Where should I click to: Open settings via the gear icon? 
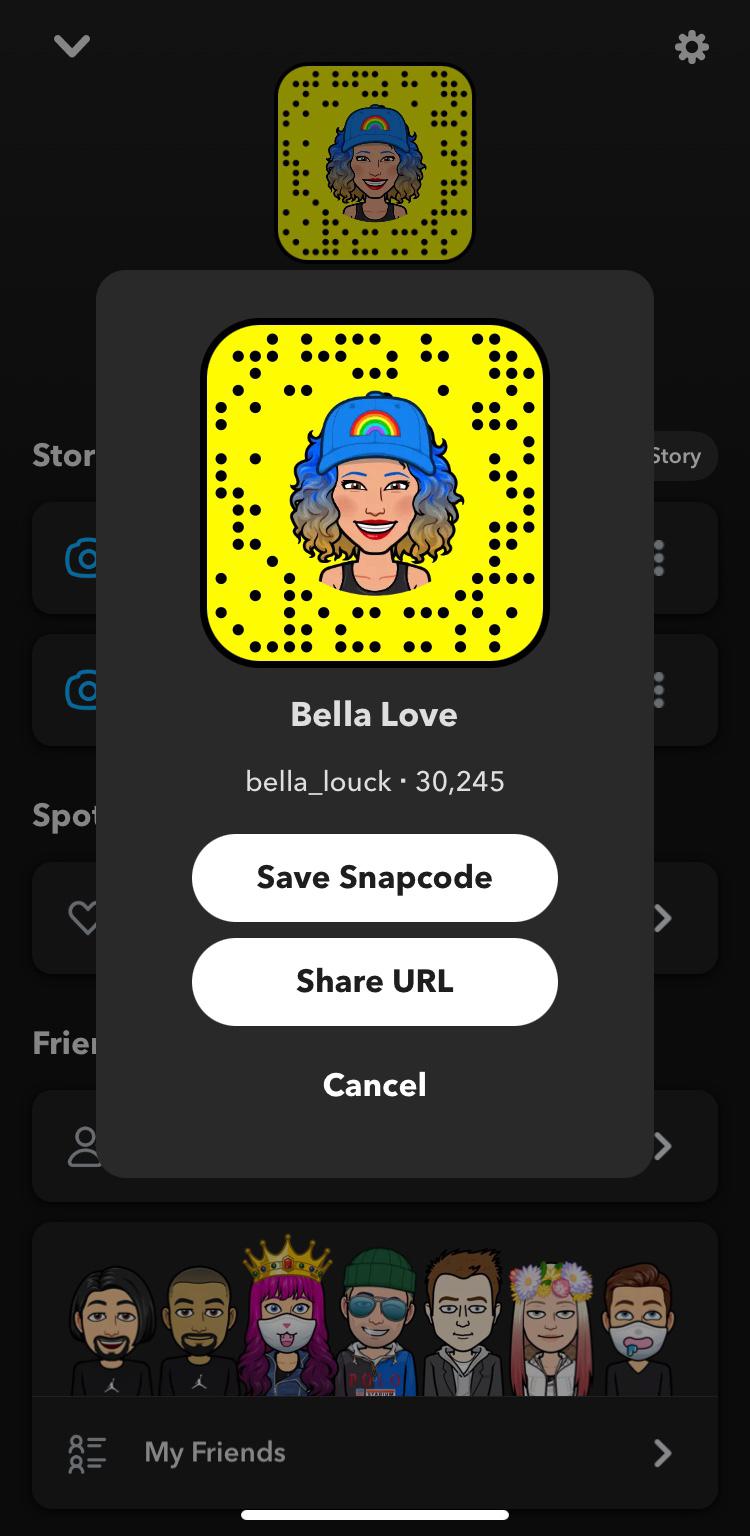pyautogui.click(x=691, y=46)
